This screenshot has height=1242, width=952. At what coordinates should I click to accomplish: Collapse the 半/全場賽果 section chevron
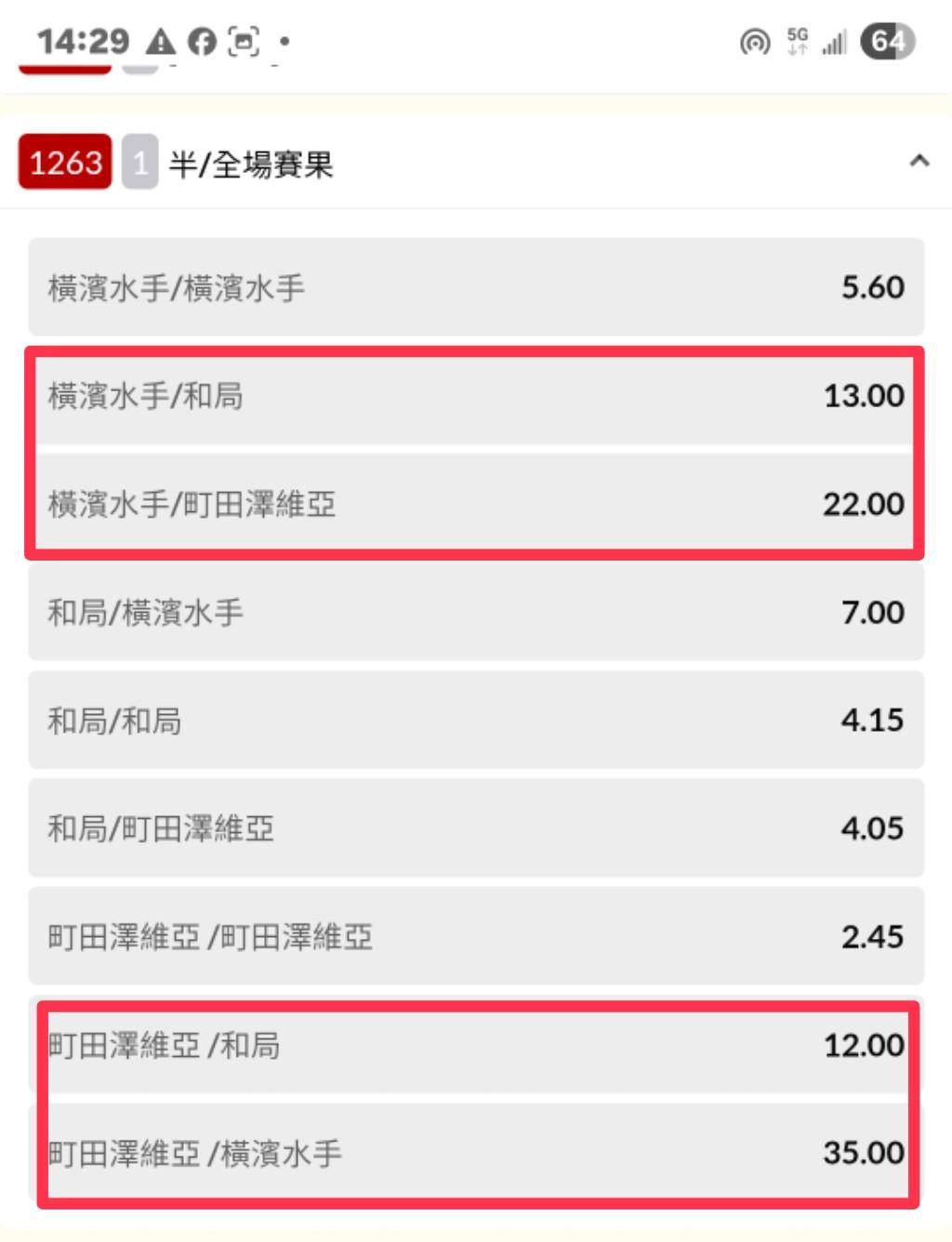pyautogui.click(x=919, y=162)
